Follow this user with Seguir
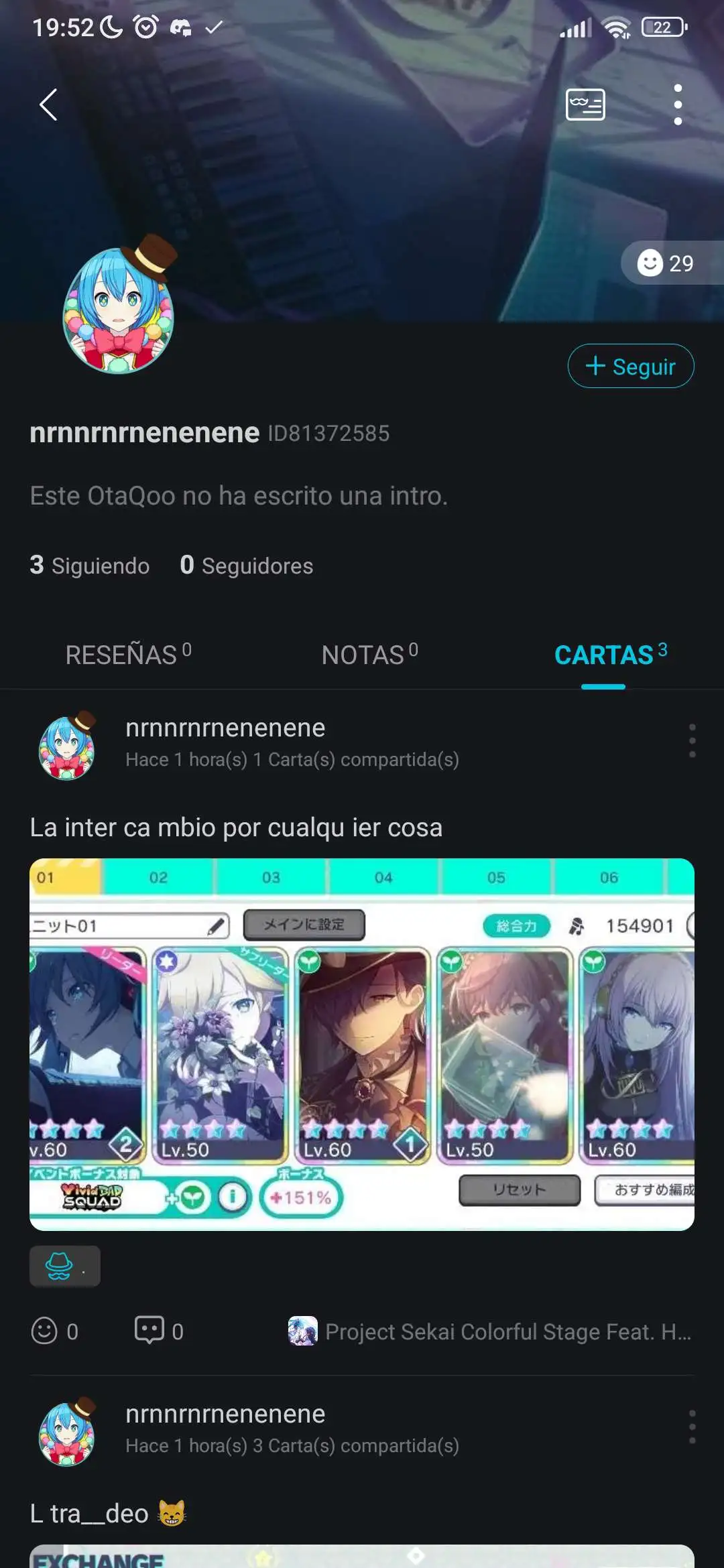This screenshot has height=1568, width=724. click(x=630, y=367)
